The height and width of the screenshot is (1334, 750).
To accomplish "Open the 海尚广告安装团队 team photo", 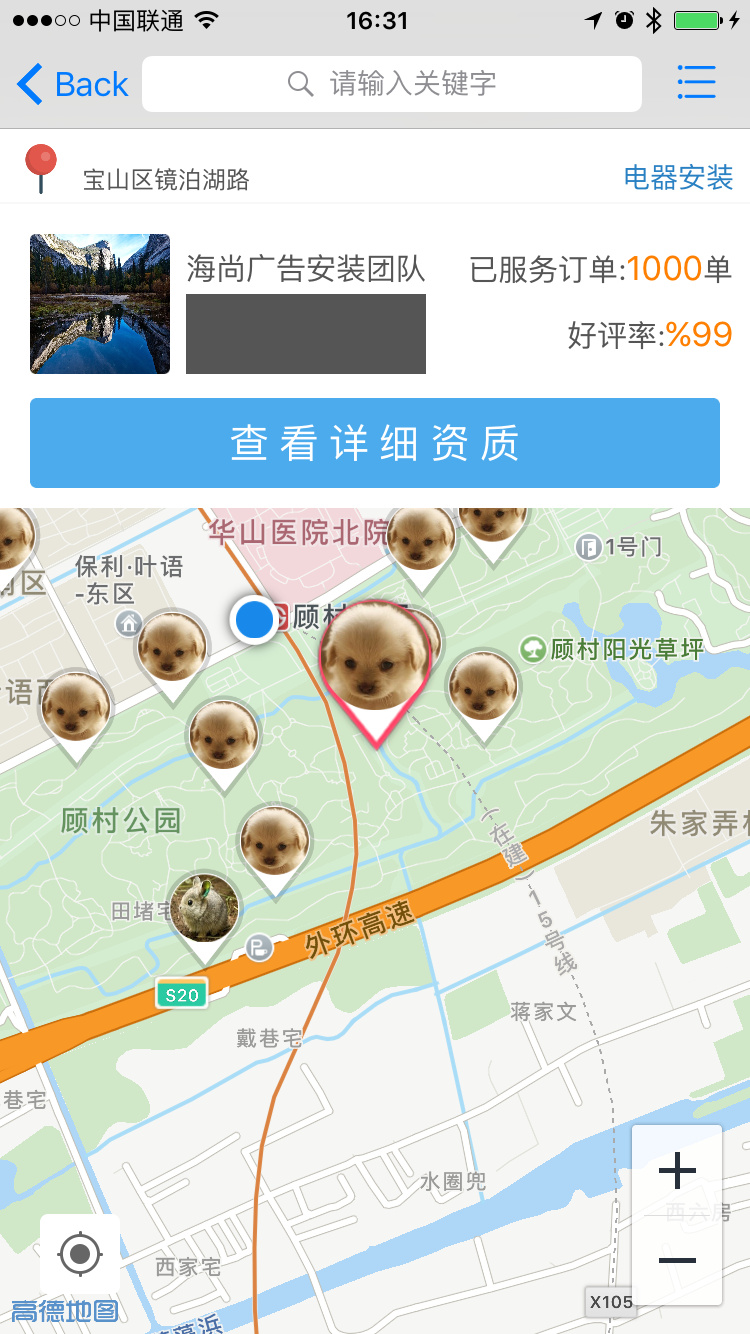I will point(100,304).
